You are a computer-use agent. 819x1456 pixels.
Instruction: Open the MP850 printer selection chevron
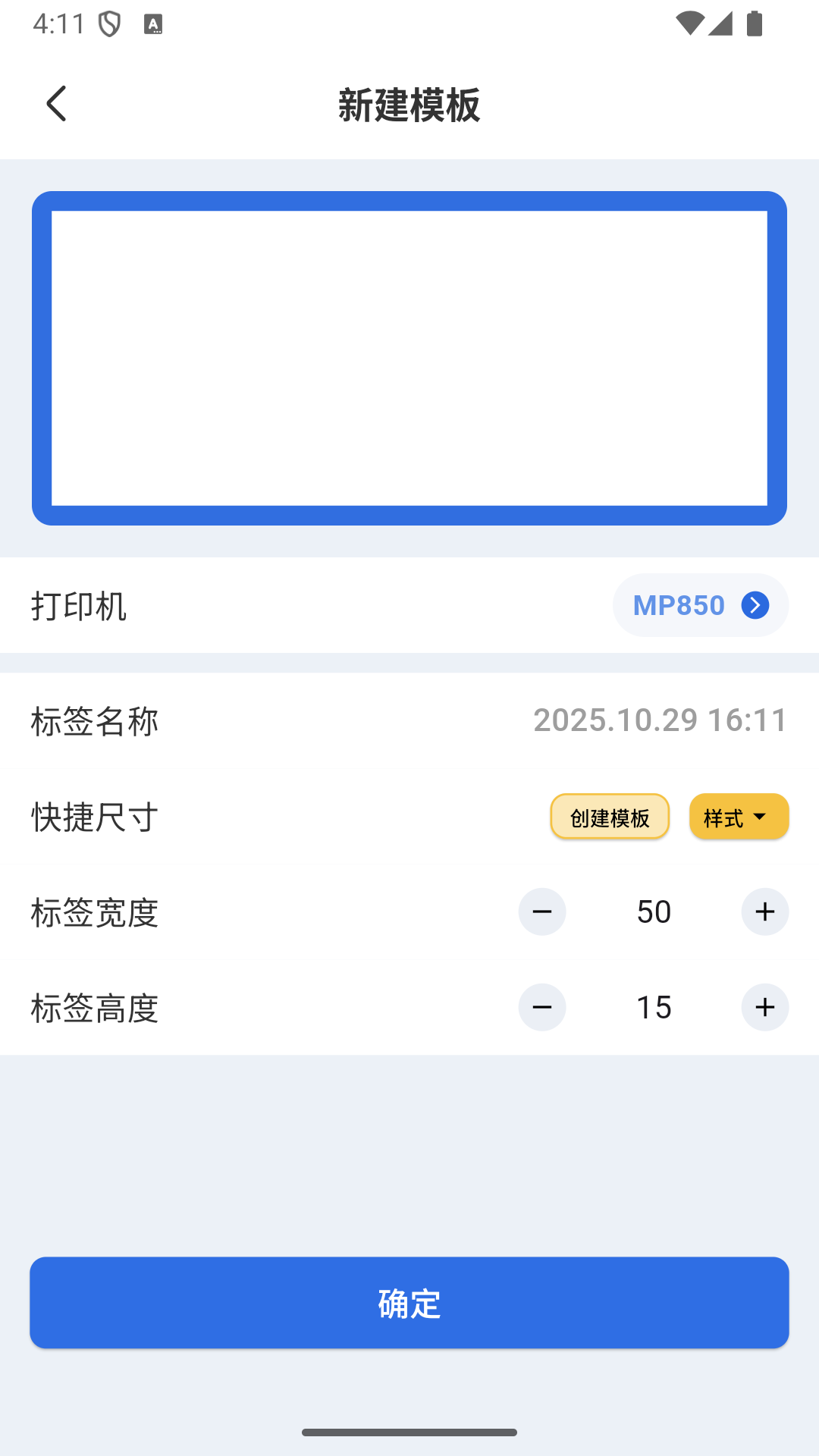(755, 604)
